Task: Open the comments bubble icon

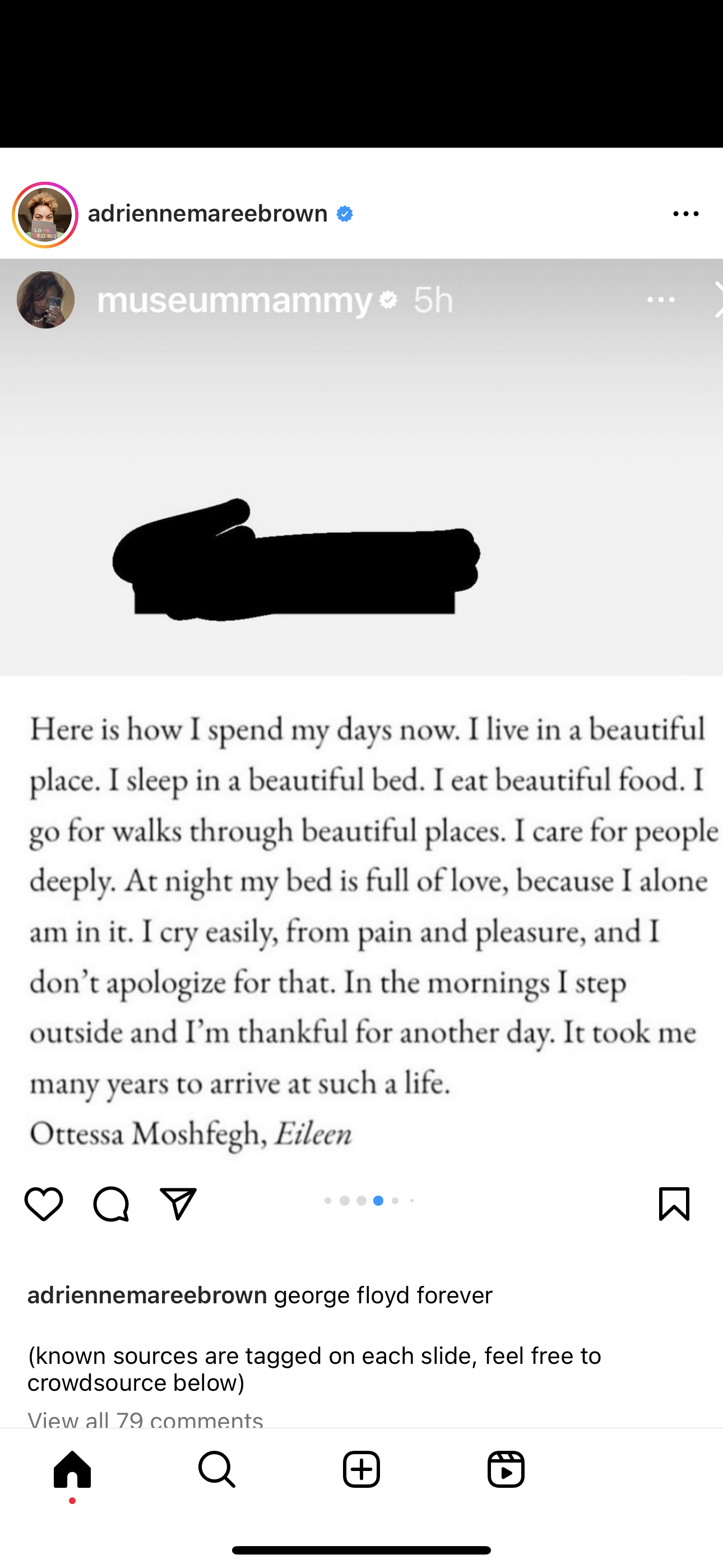Action: click(x=111, y=1203)
